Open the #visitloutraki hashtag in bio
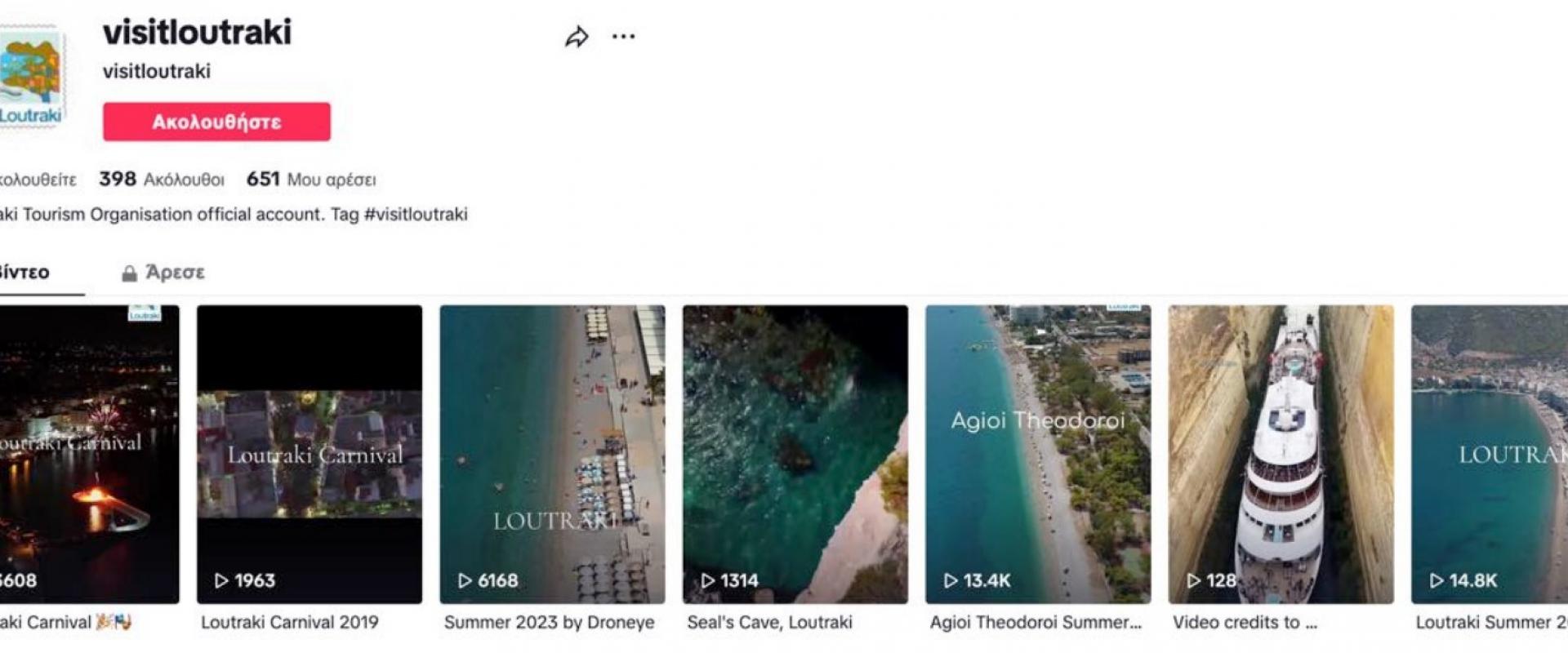The height and width of the screenshot is (653, 1568). click(x=416, y=215)
